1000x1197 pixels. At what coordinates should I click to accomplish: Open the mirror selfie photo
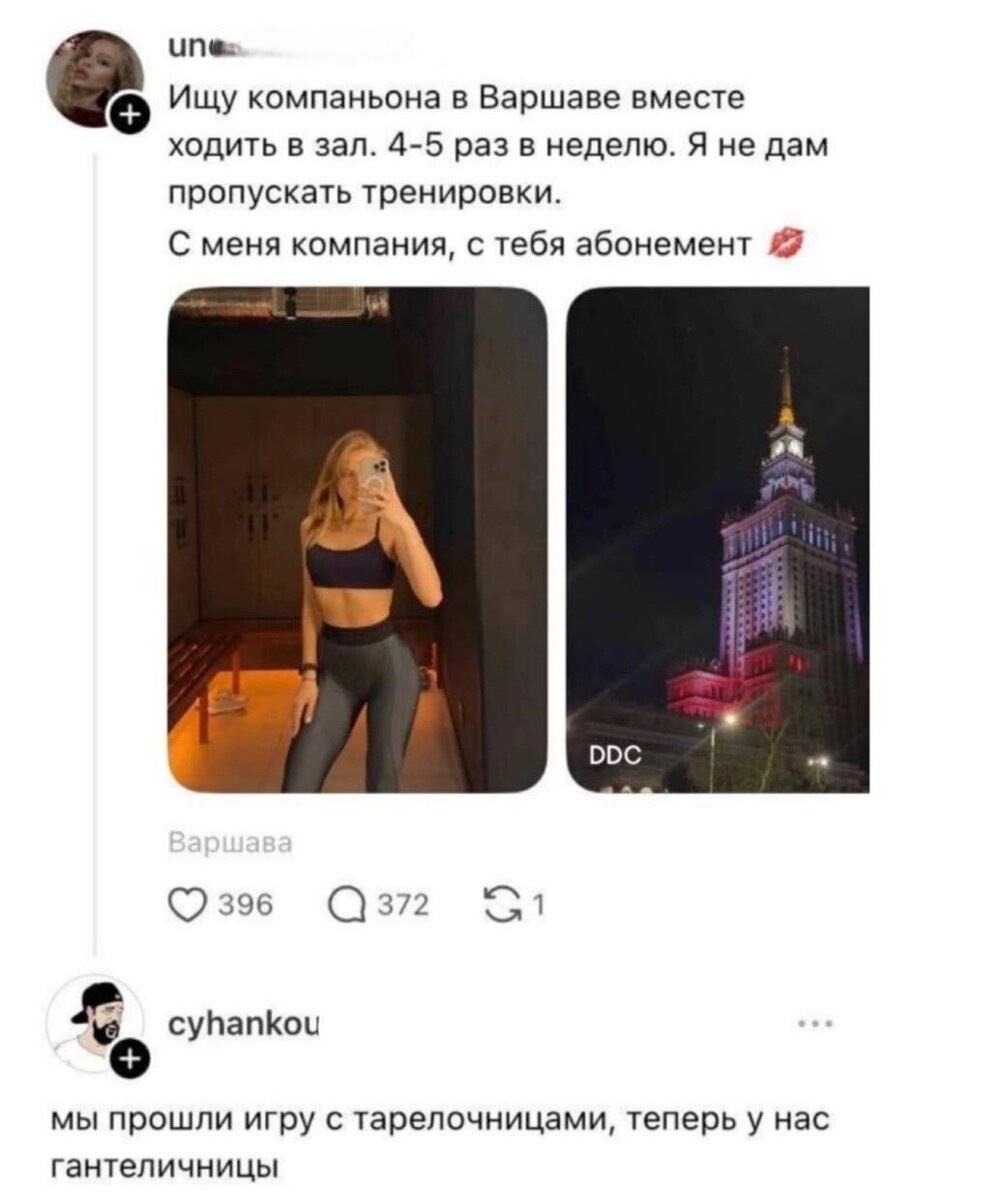point(357,540)
